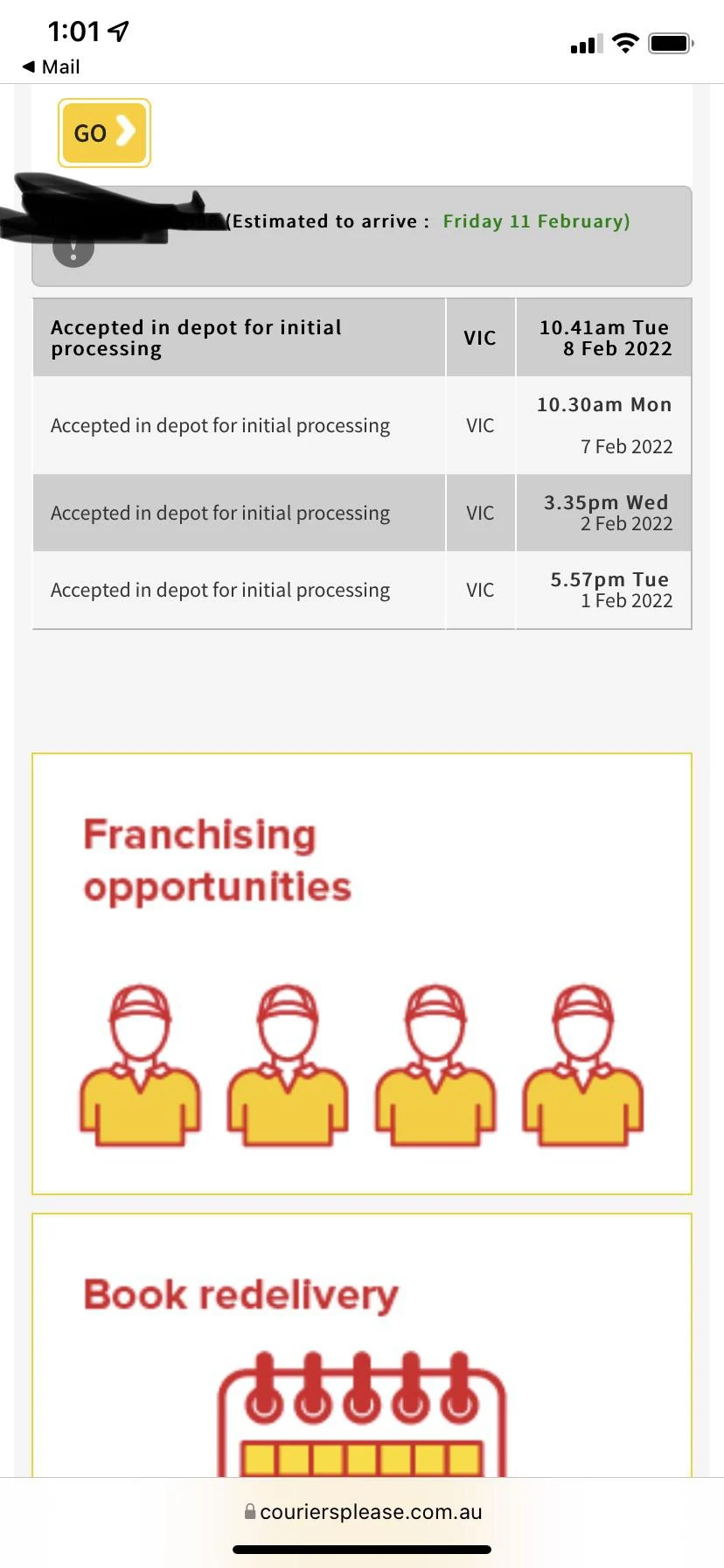Viewport: 724px width, 1568px height.
Task: Tap the battery indicator
Action: (672, 42)
